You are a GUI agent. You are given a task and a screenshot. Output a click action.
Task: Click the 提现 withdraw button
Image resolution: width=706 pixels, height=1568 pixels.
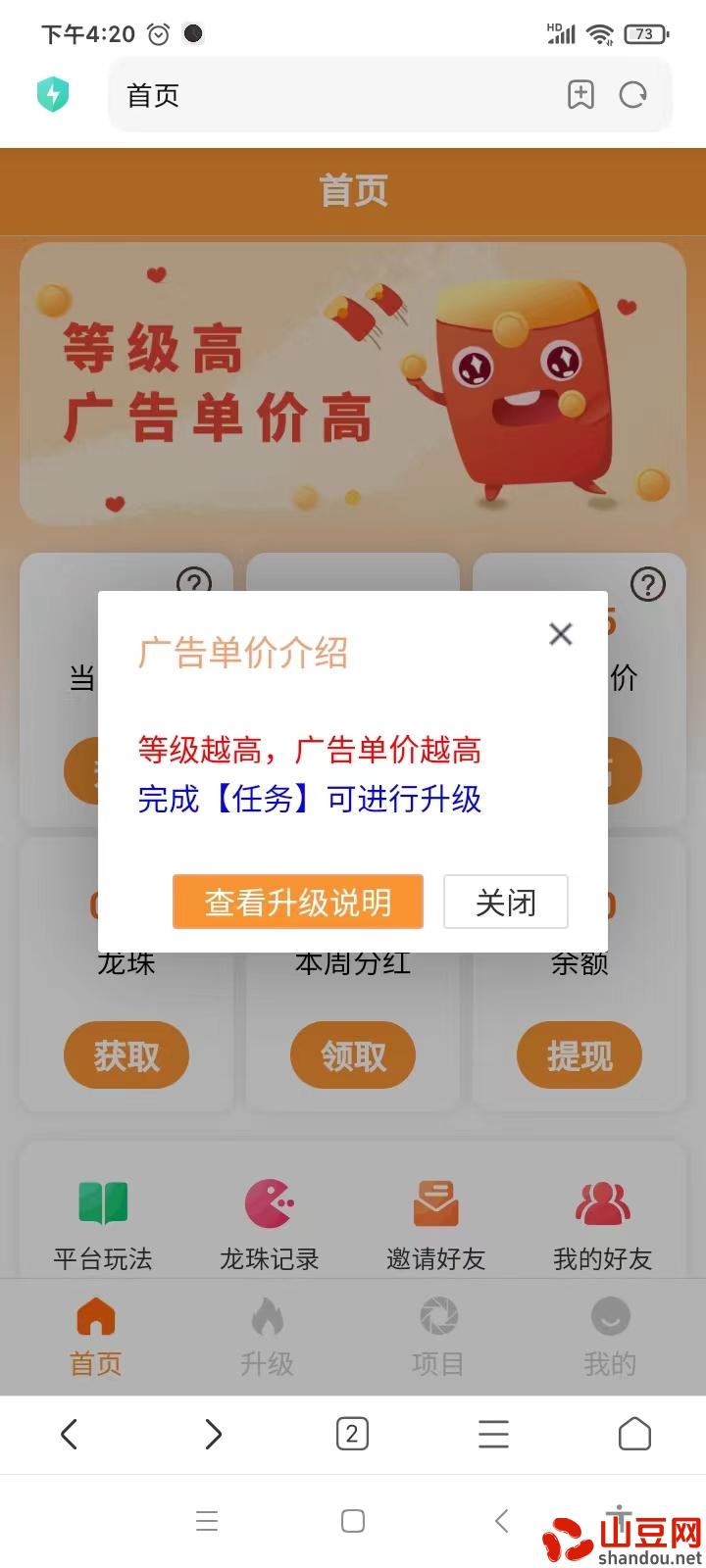579,1055
